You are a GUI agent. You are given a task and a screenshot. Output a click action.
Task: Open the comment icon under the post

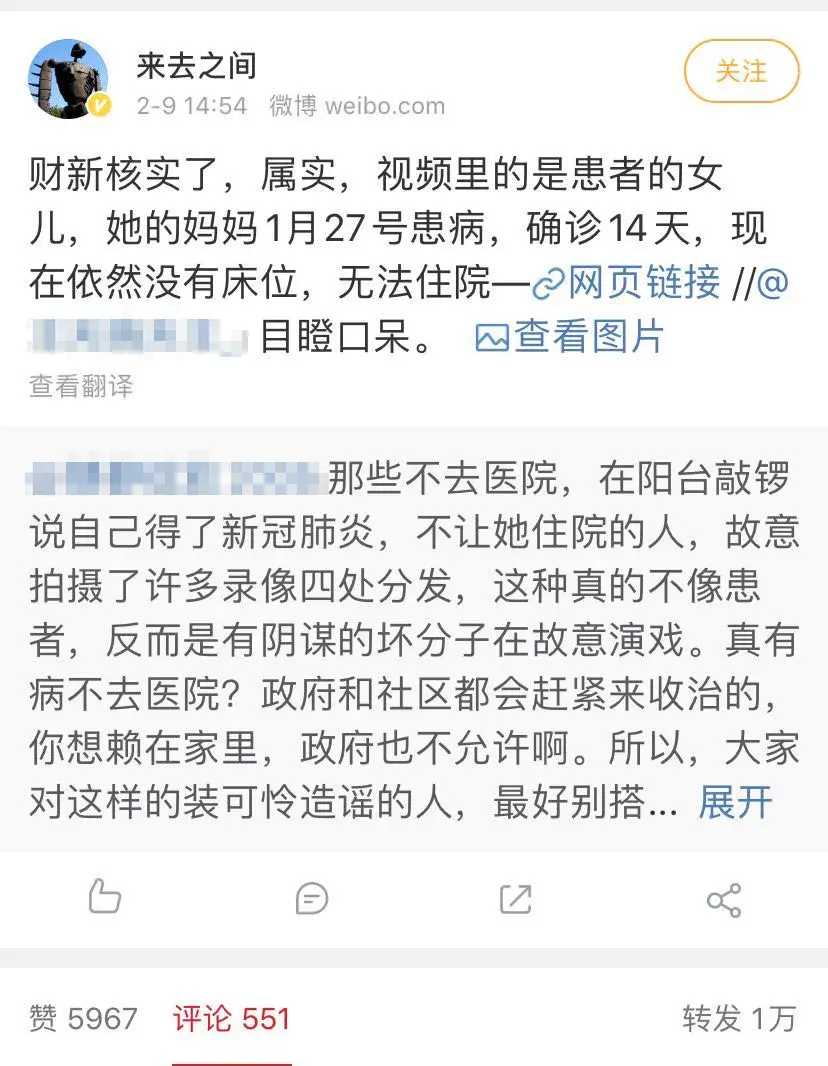click(312, 898)
